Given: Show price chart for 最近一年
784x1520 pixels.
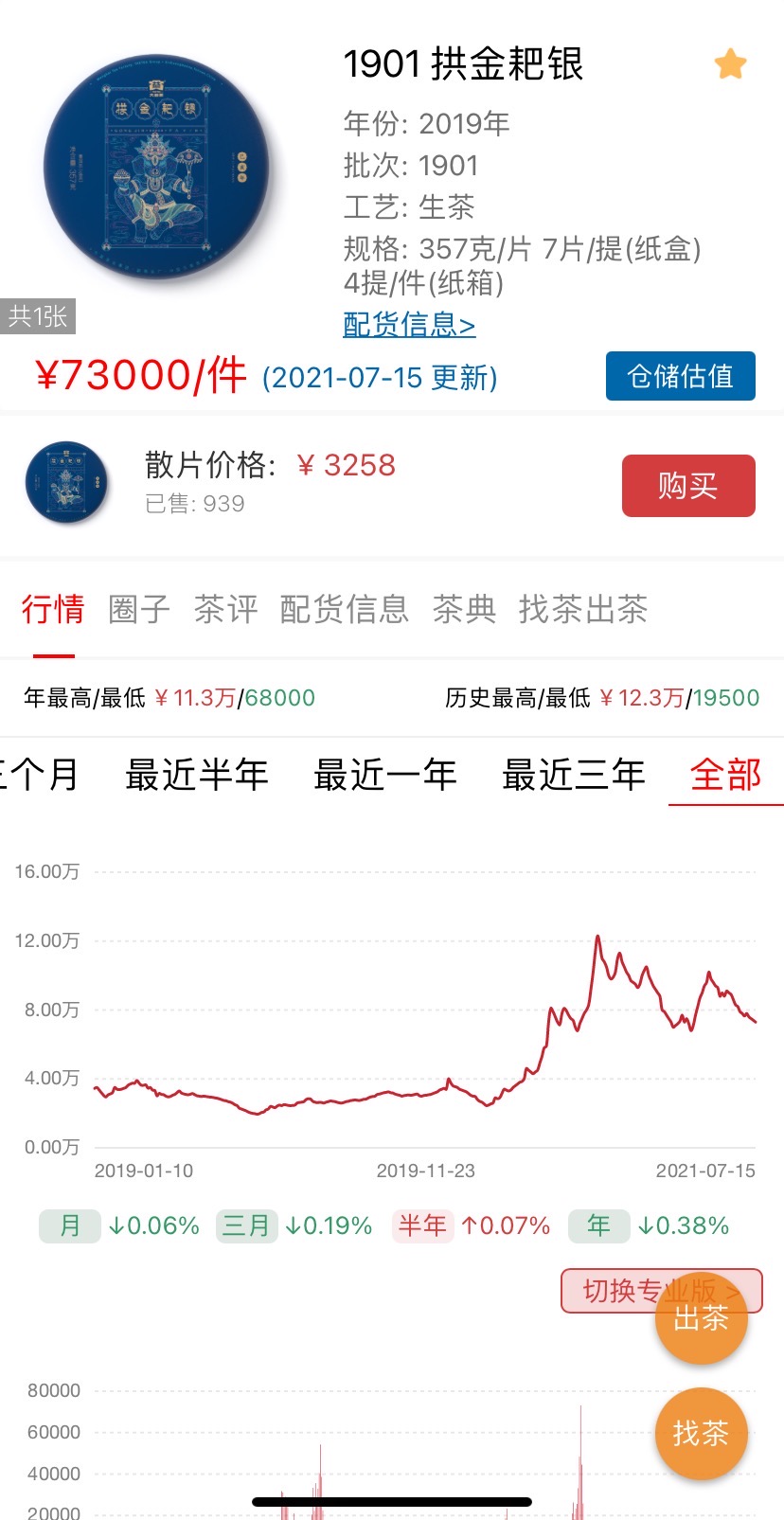Looking at the screenshot, I should 385,774.
